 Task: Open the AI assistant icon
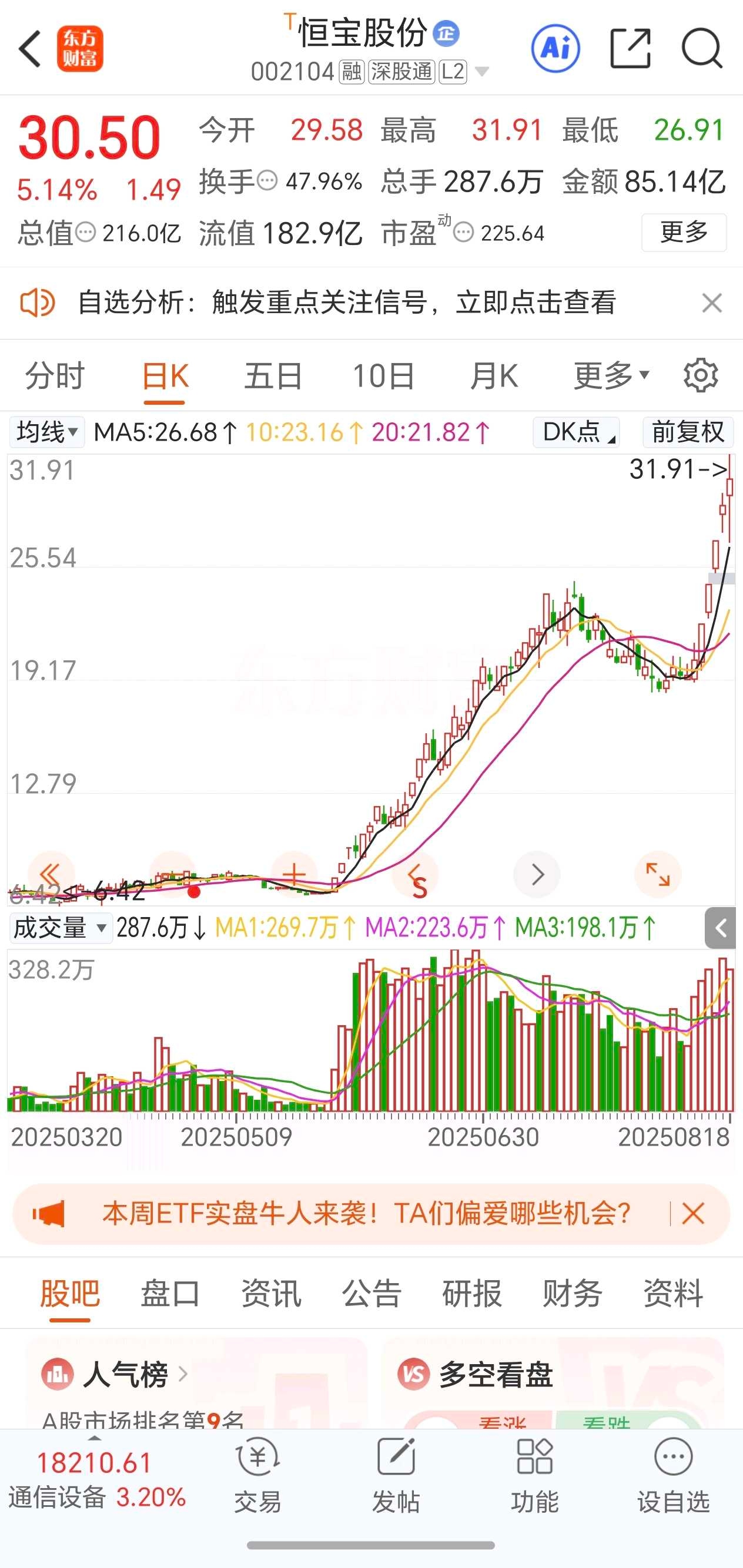coord(555,48)
